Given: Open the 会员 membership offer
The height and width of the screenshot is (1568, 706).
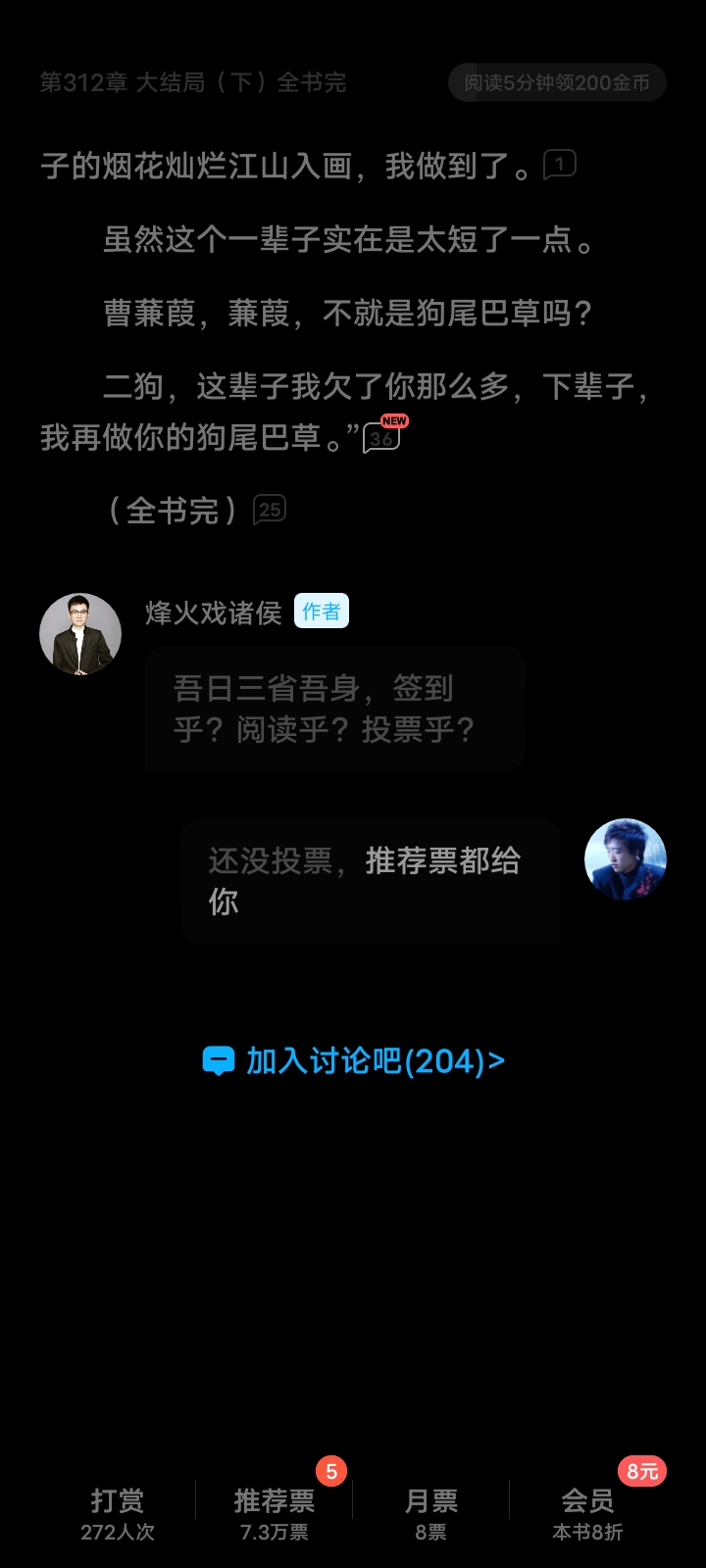Looking at the screenshot, I should (588, 1514).
